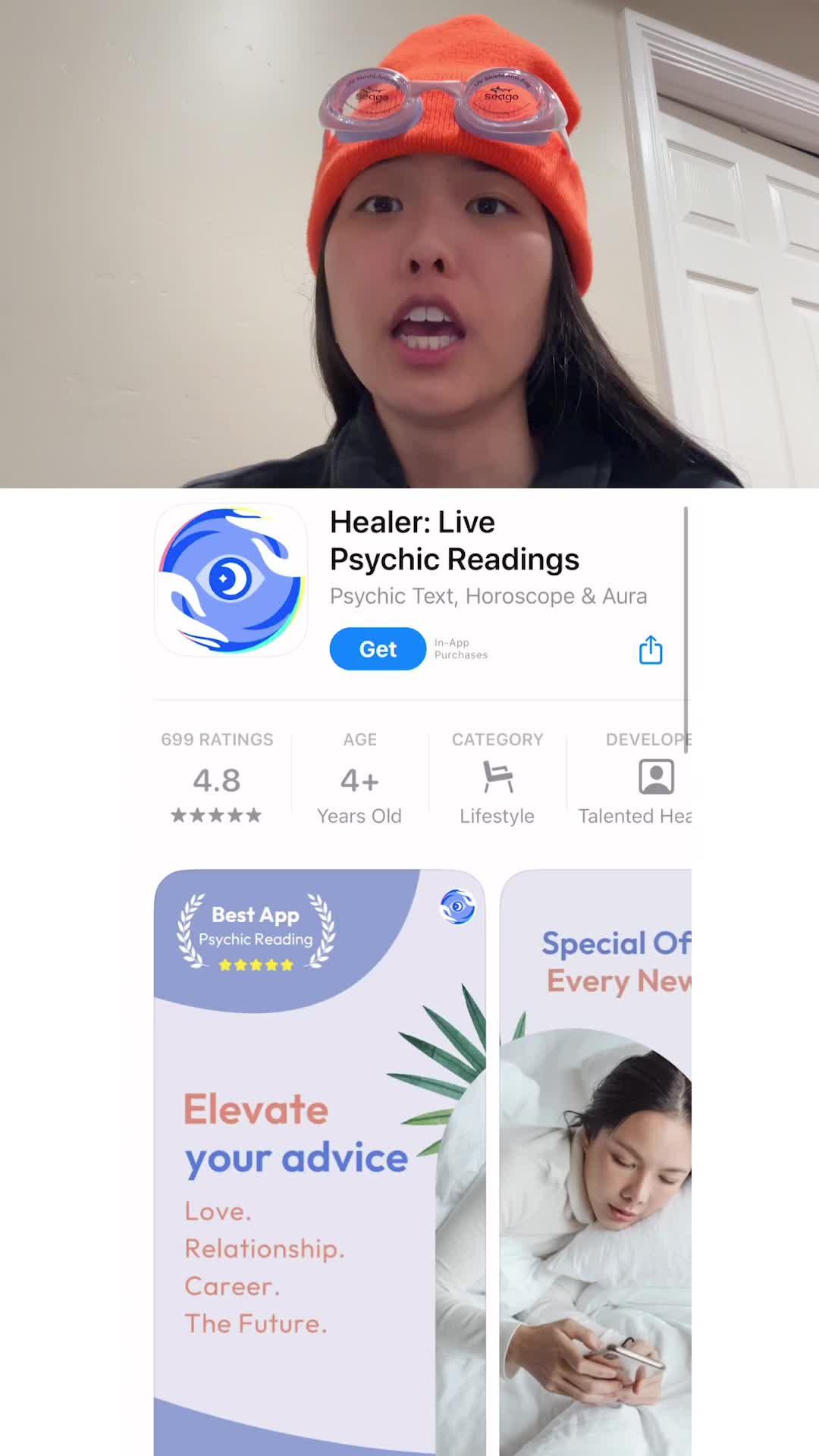The image size is (819, 1456).
Task: Open the Lifestyle category
Action: point(497,779)
